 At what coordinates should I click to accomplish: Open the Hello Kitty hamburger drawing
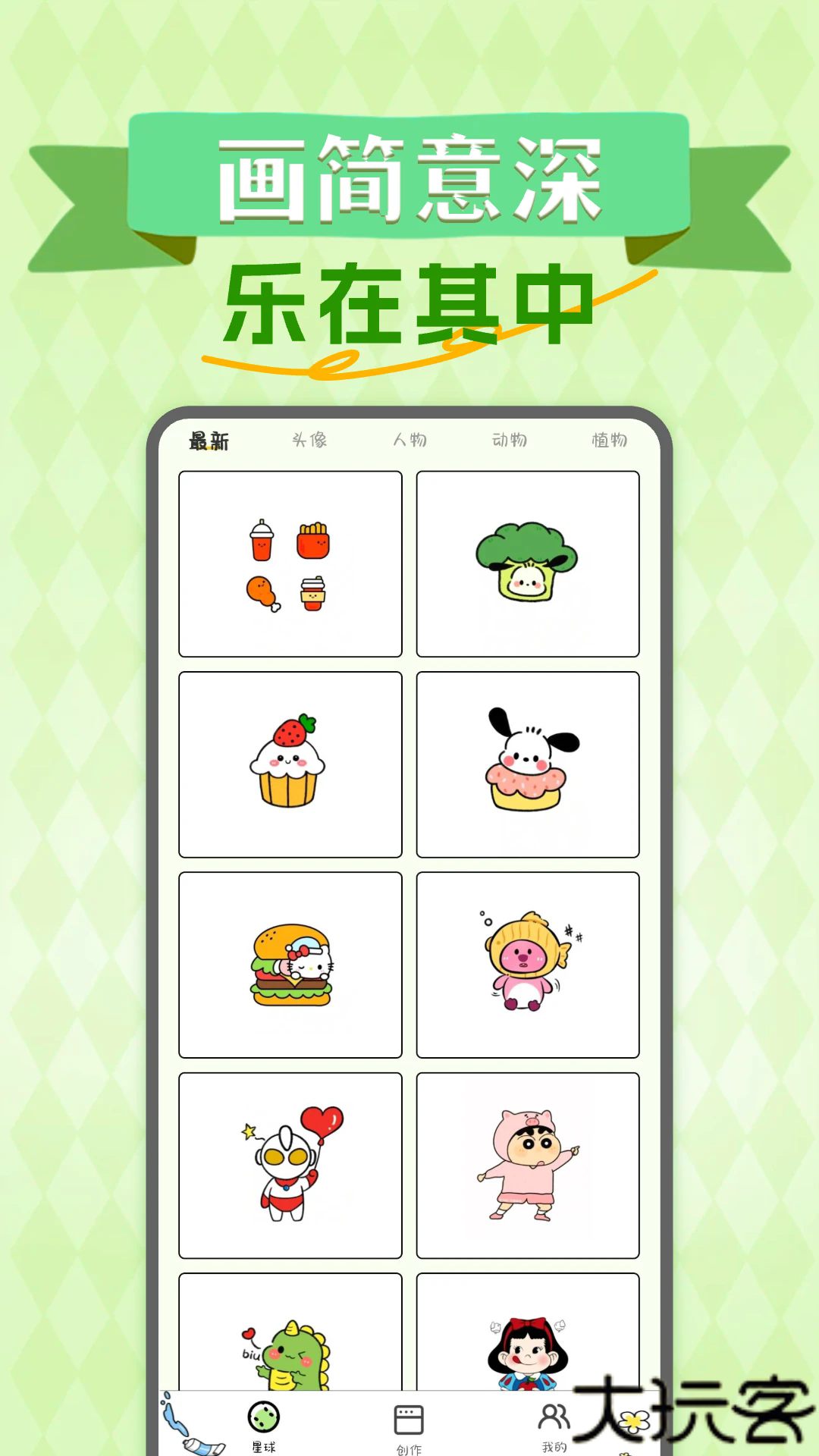[290, 963]
